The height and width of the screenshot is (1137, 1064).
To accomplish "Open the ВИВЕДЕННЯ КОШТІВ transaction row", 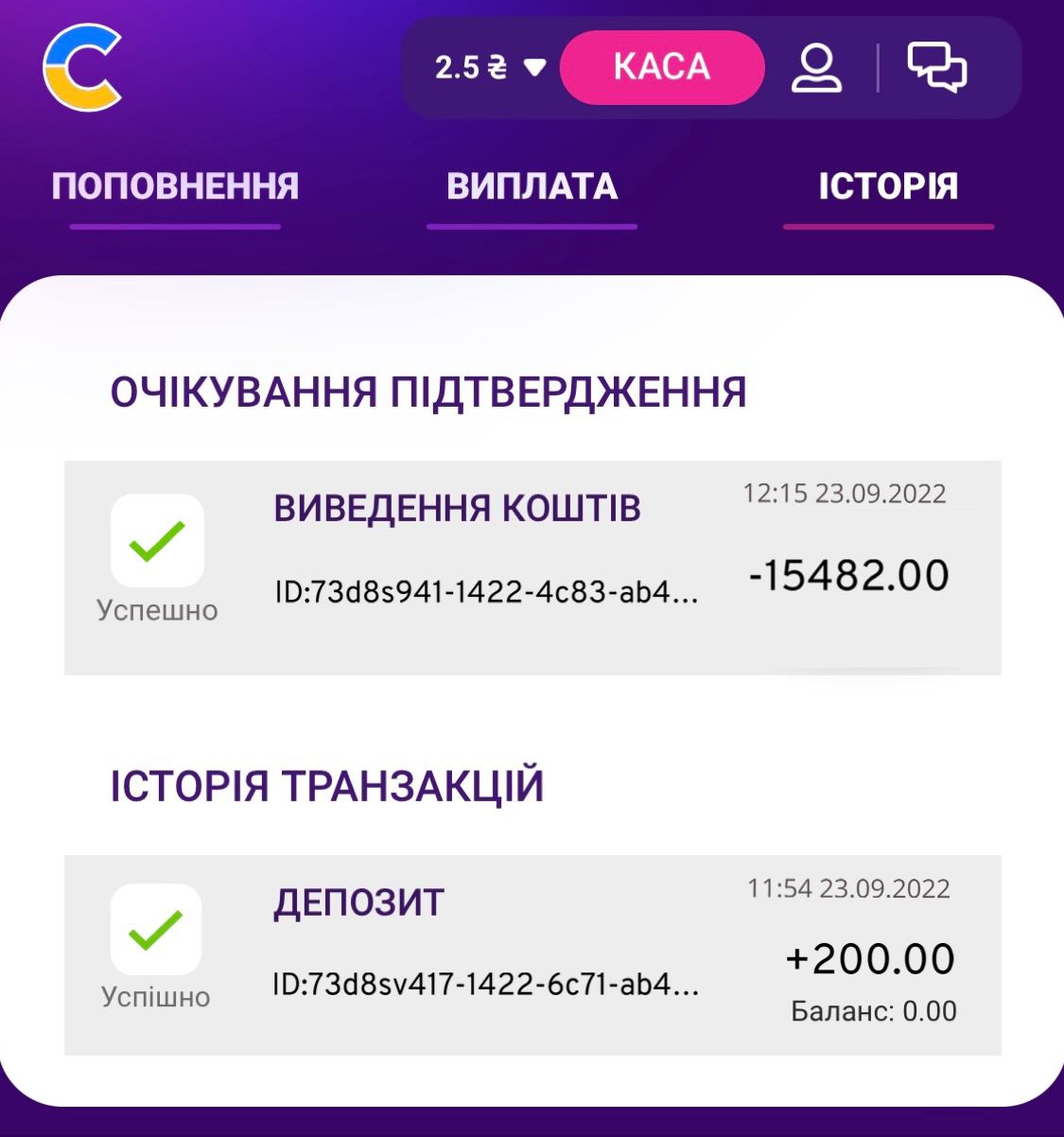I will pos(532,568).
